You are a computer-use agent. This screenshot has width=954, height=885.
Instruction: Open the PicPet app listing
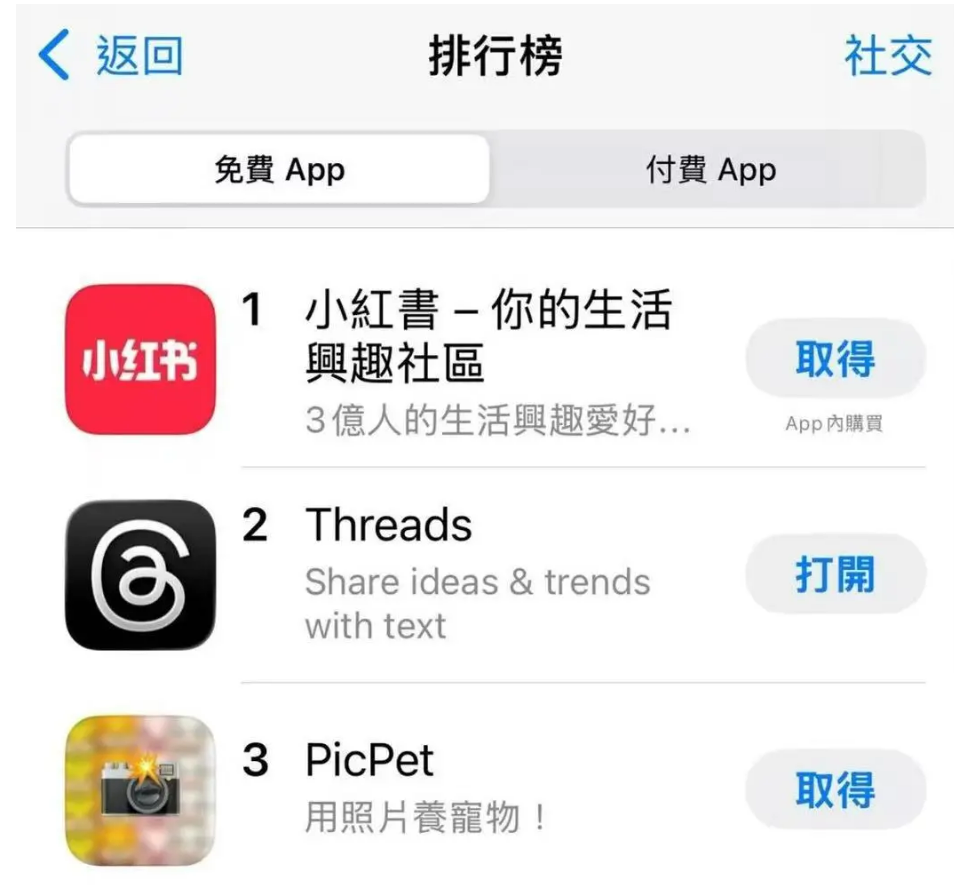370,762
